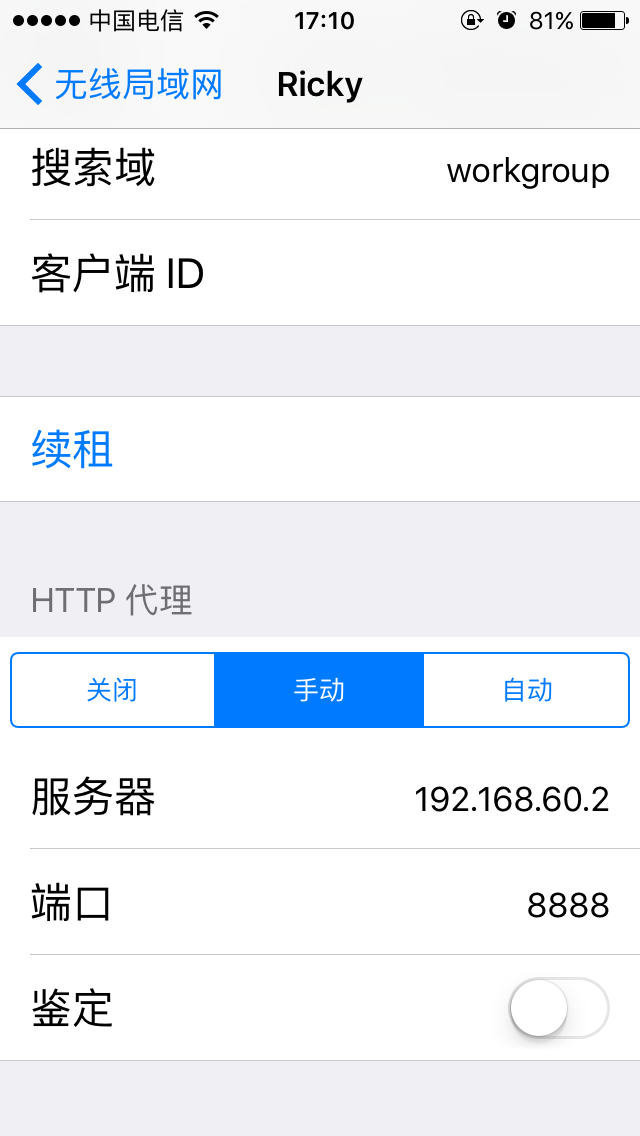Go back to 无线局域网 settings
This screenshot has width=640, height=1136.
(120, 85)
